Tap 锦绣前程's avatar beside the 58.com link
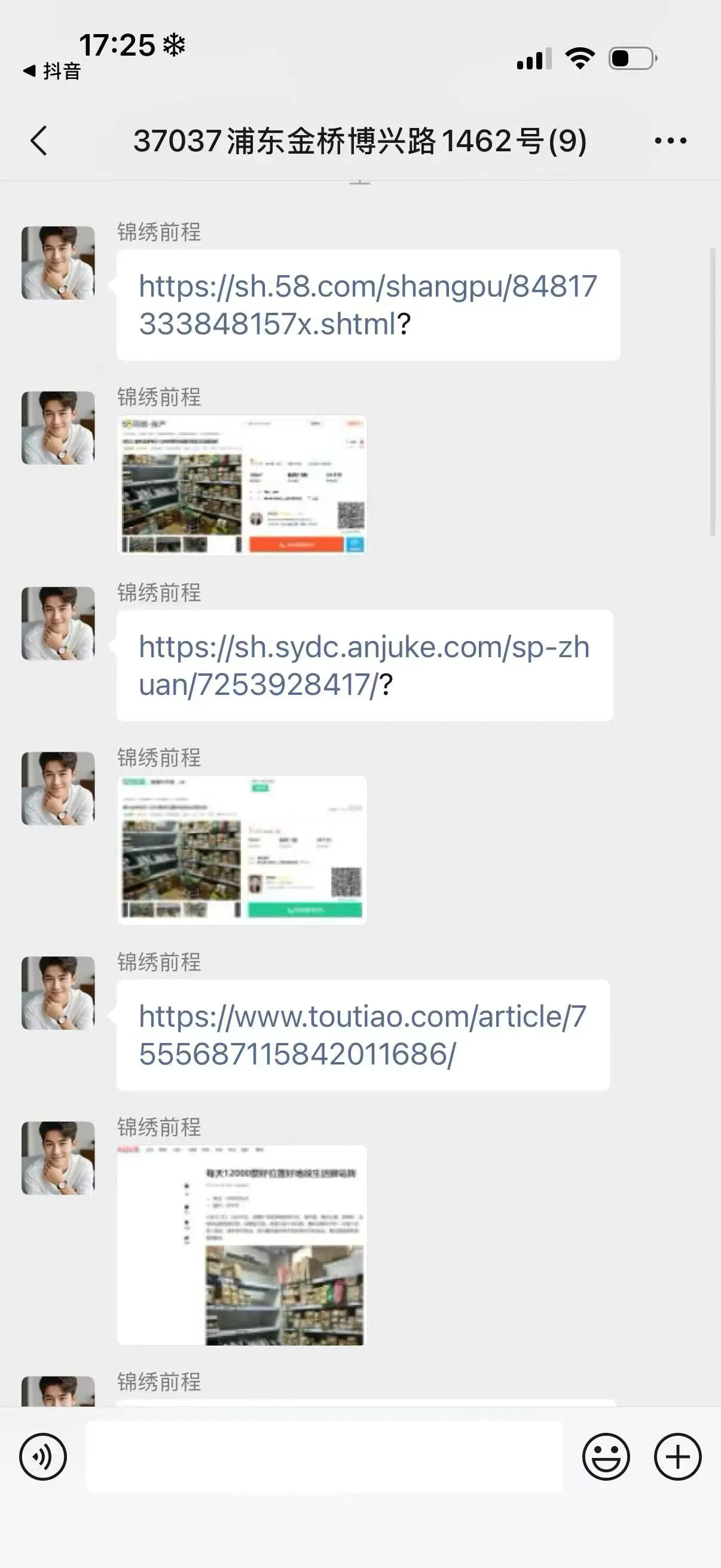Screen dimensions: 721x1568 pos(58,263)
